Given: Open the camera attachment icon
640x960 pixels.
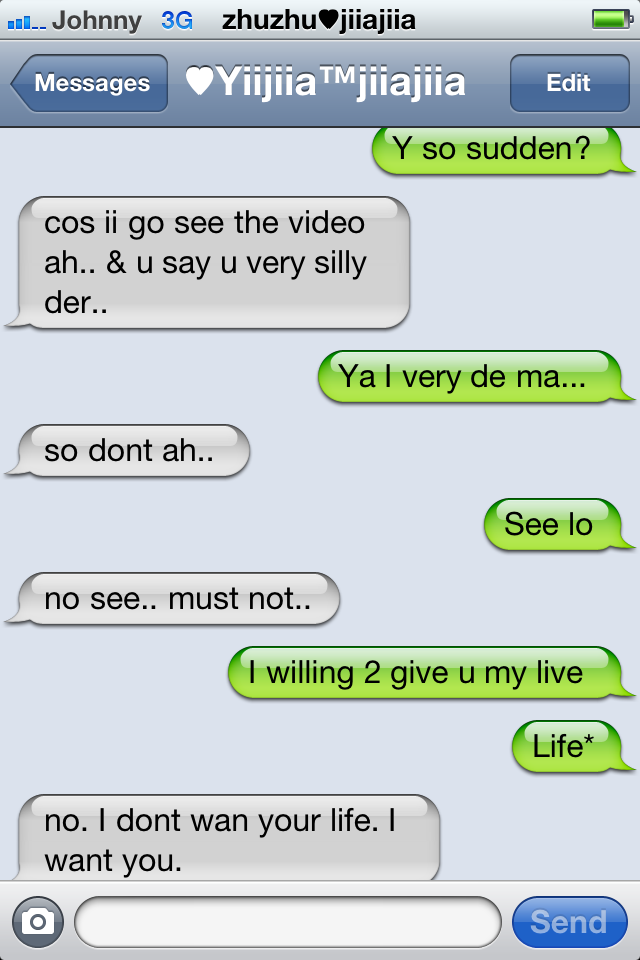Looking at the screenshot, I should click(x=38, y=921).
